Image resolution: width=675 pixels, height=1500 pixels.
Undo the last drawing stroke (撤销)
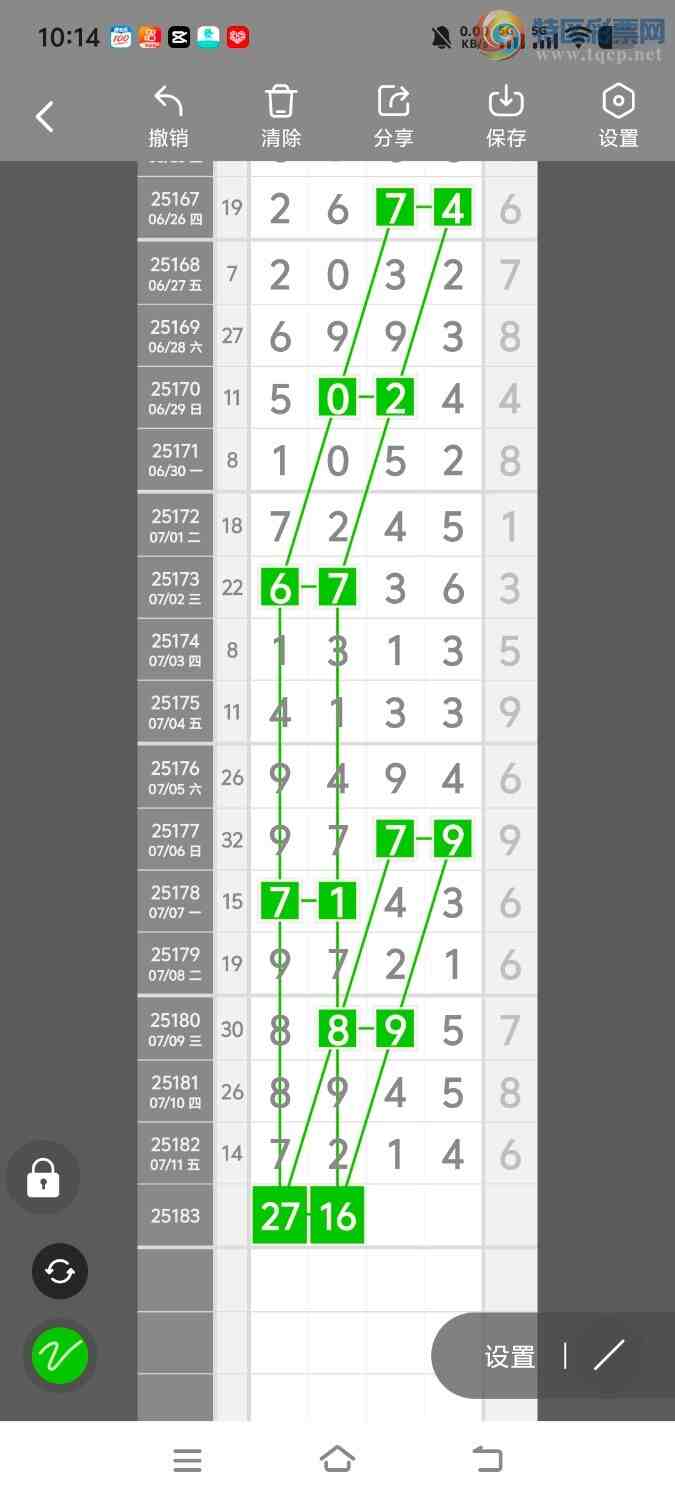[x=168, y=117]
